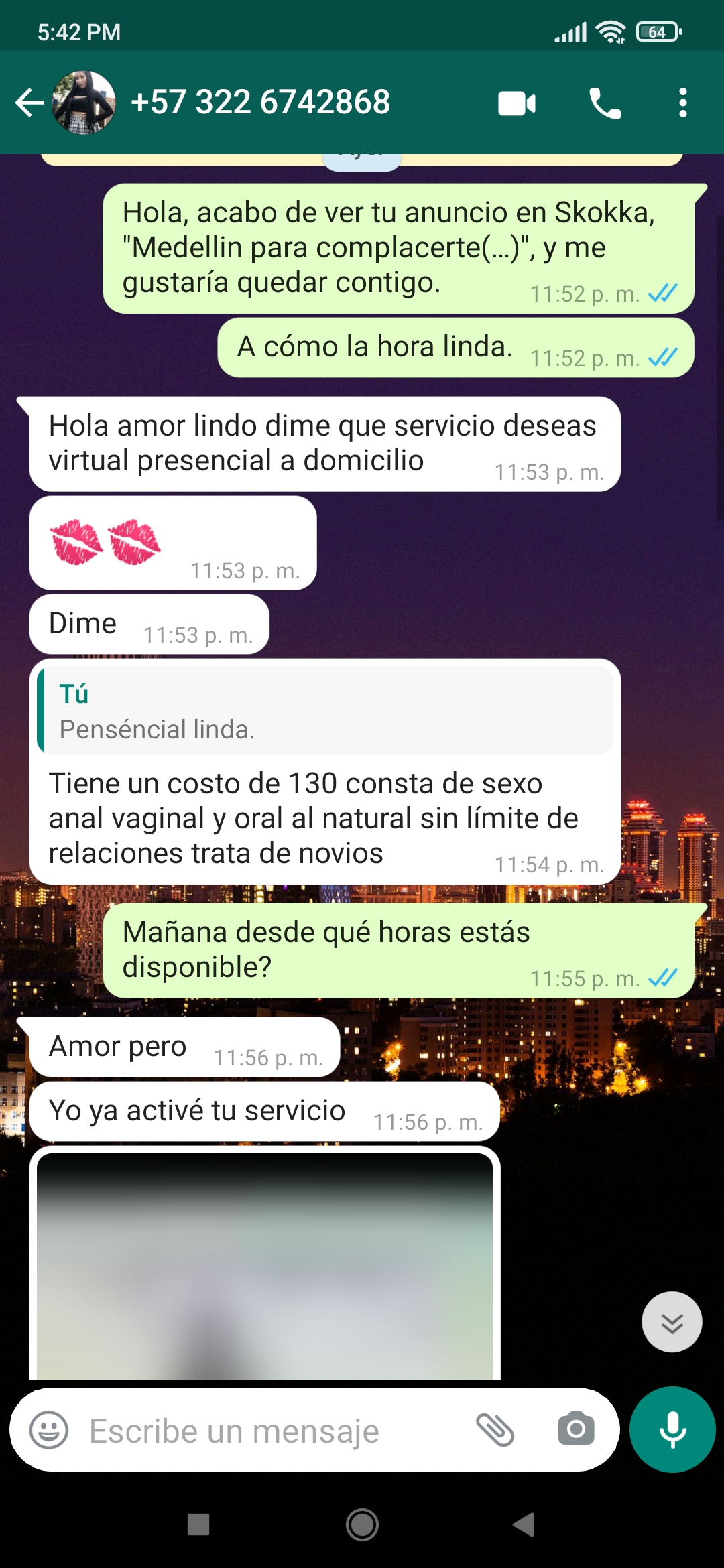Open the overflow menu
This screenshot has width=724, height=1568.
(x=682, y=103)
